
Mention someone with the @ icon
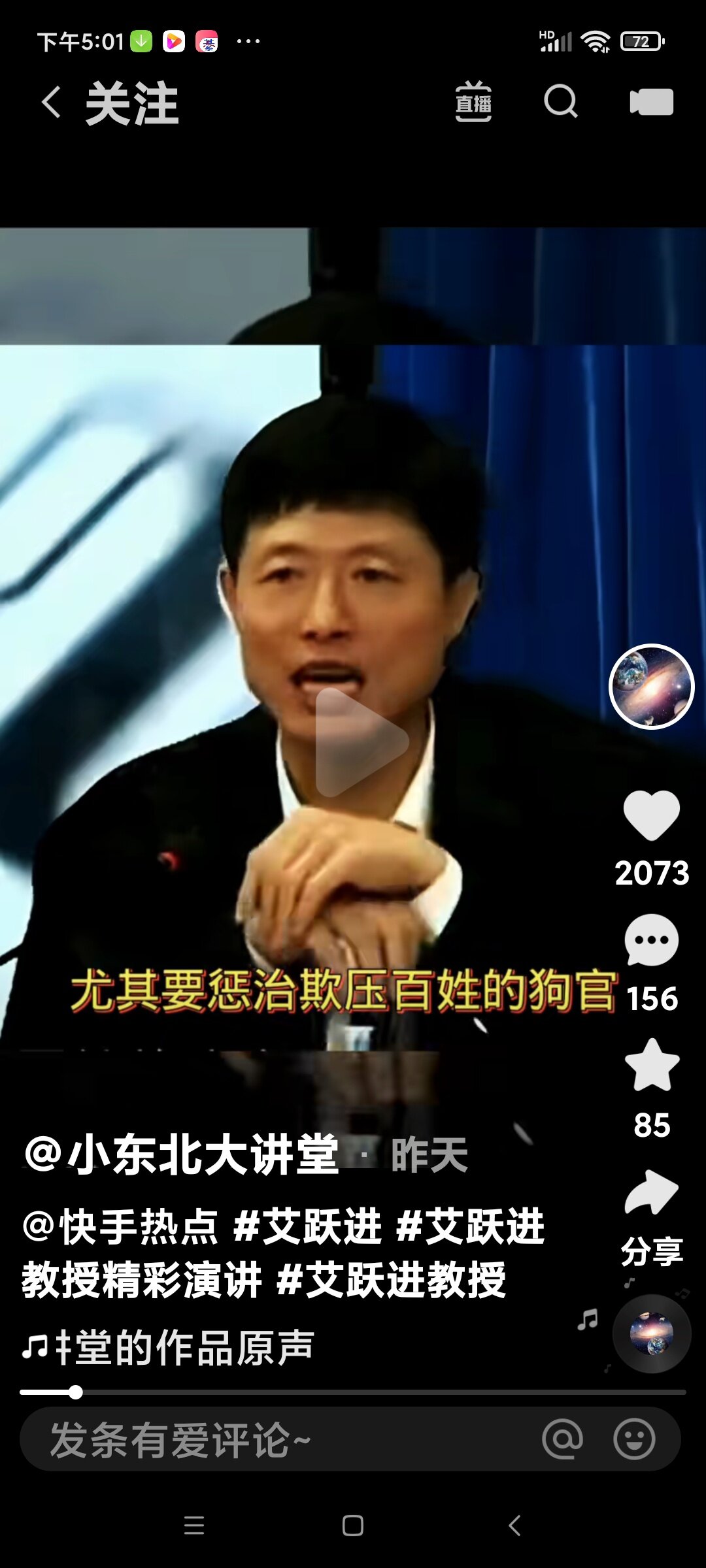coord(562,1439)
